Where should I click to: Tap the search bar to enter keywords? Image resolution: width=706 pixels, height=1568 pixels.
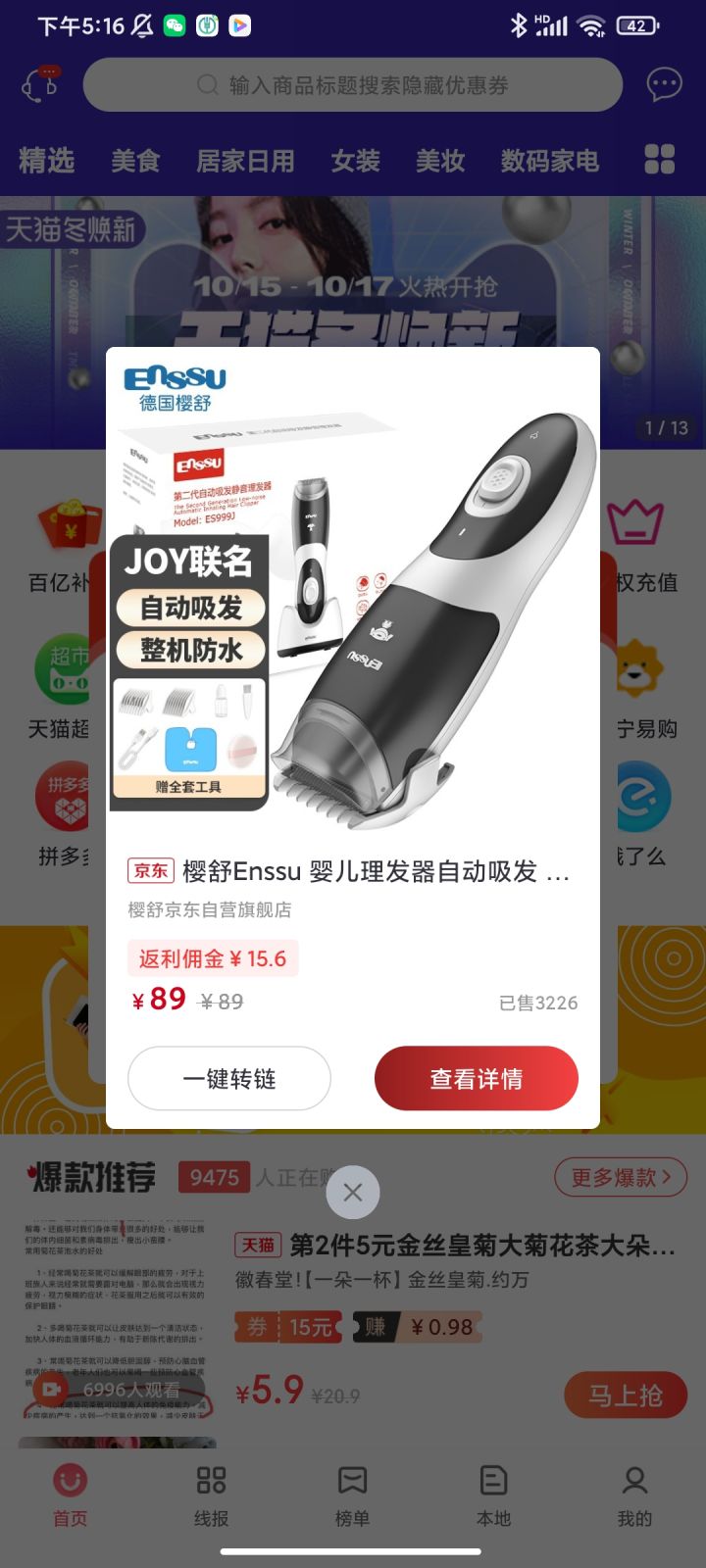tap(353, 84)
